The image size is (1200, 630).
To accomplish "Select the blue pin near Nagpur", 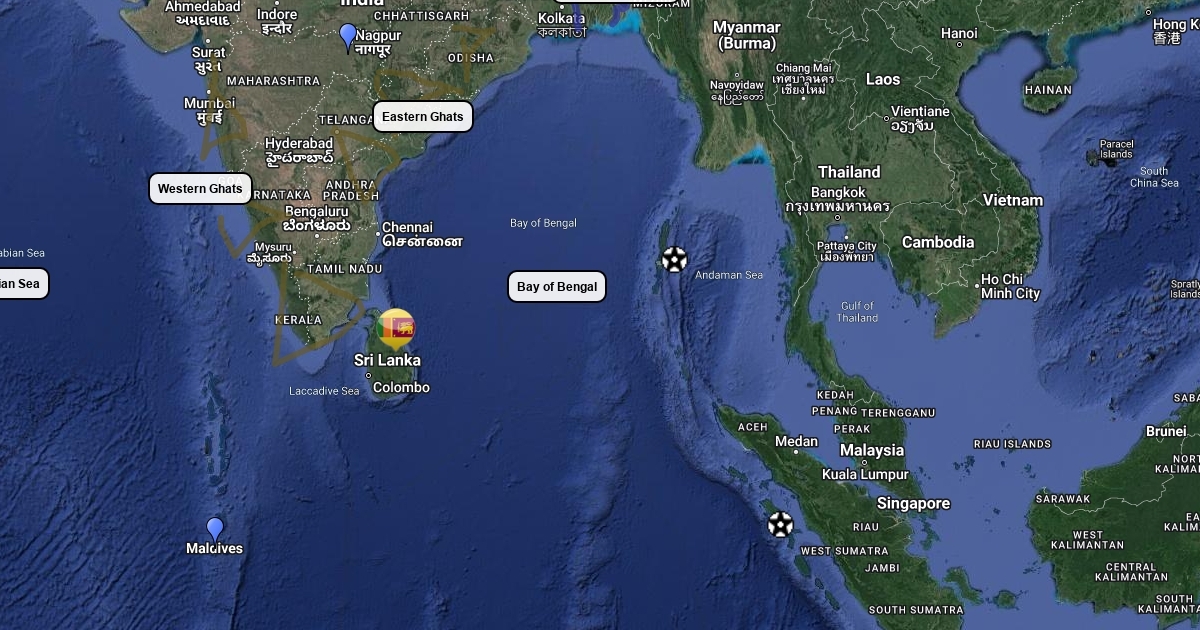I will (348, 37).
